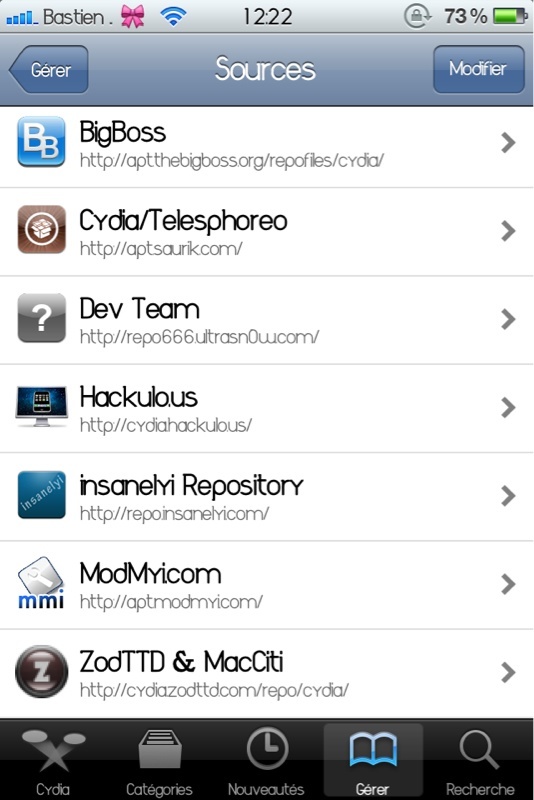
Task: Select the Gérer tab
Action: (x=373, y=761)
